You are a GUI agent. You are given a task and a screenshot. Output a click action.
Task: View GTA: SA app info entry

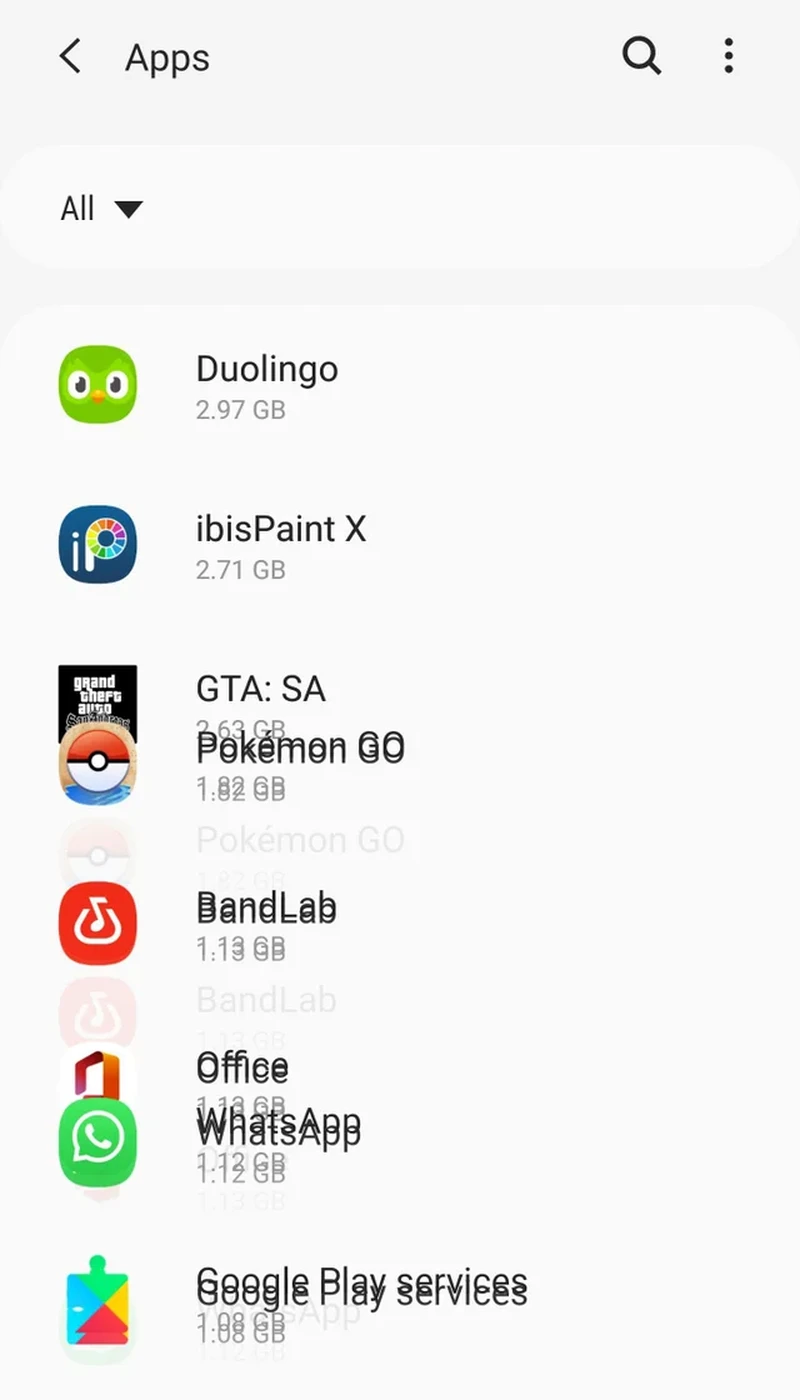300,690
